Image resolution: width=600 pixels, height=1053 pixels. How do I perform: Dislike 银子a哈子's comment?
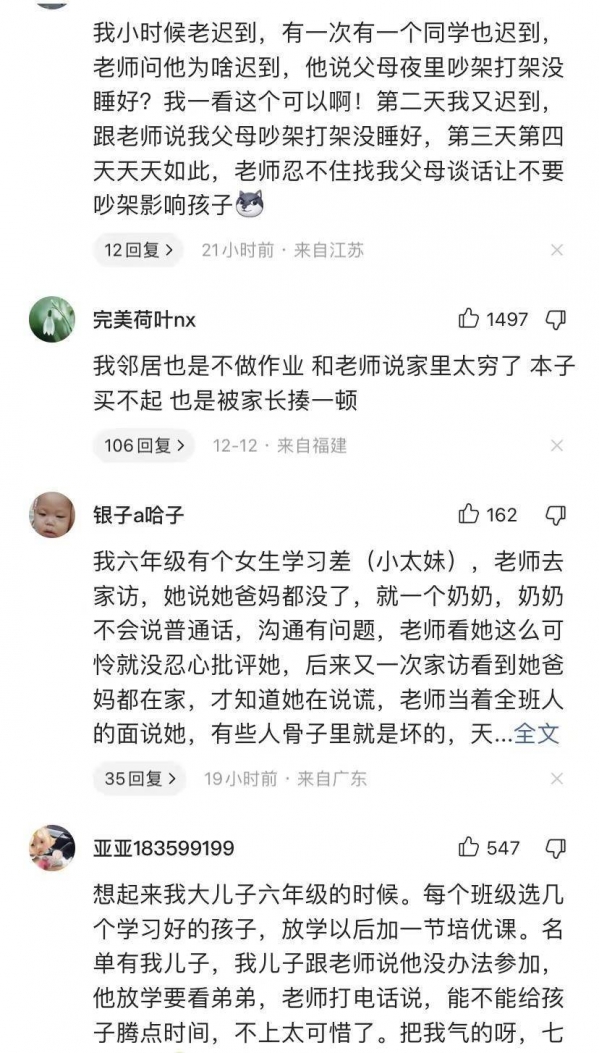click(556, 515)
